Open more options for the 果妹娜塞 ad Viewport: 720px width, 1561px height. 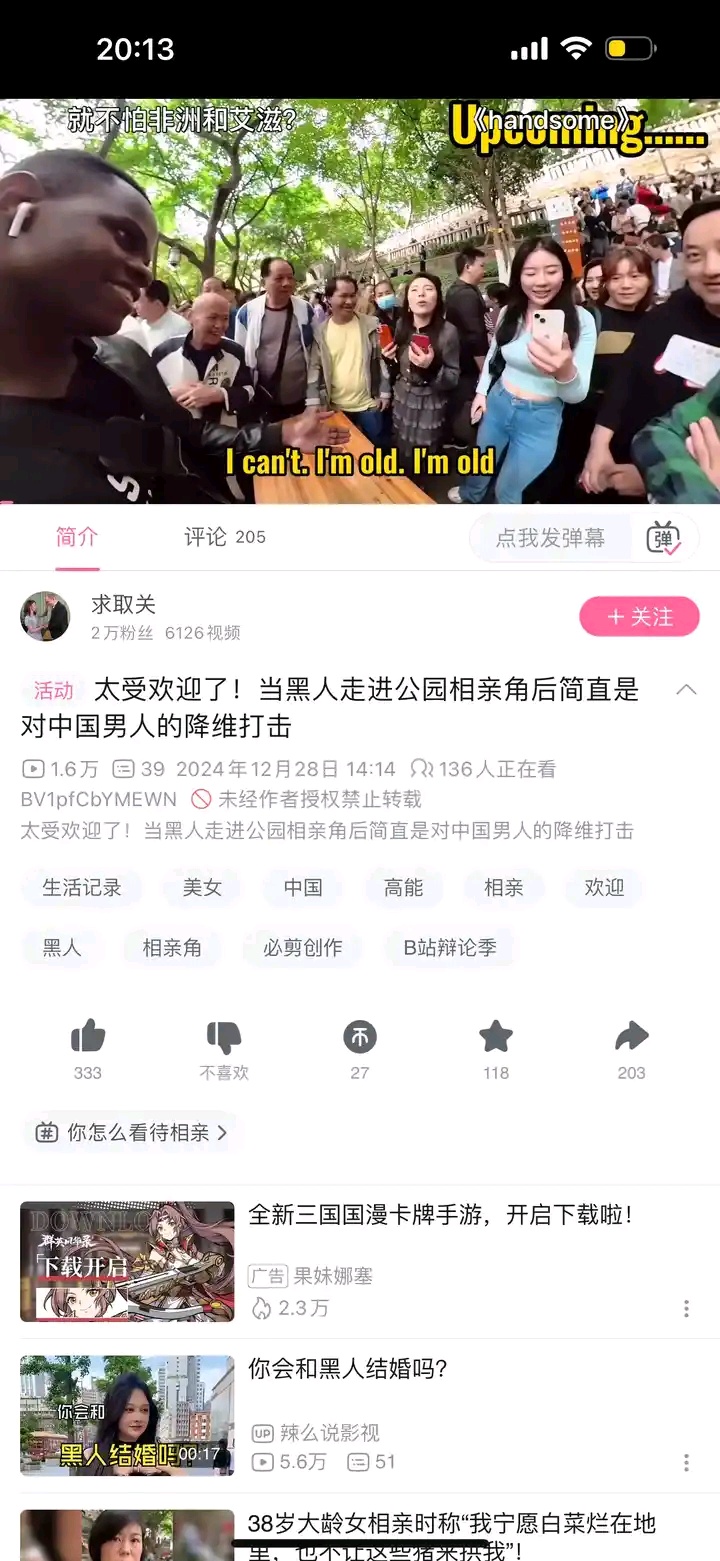tap(686, 1309)
